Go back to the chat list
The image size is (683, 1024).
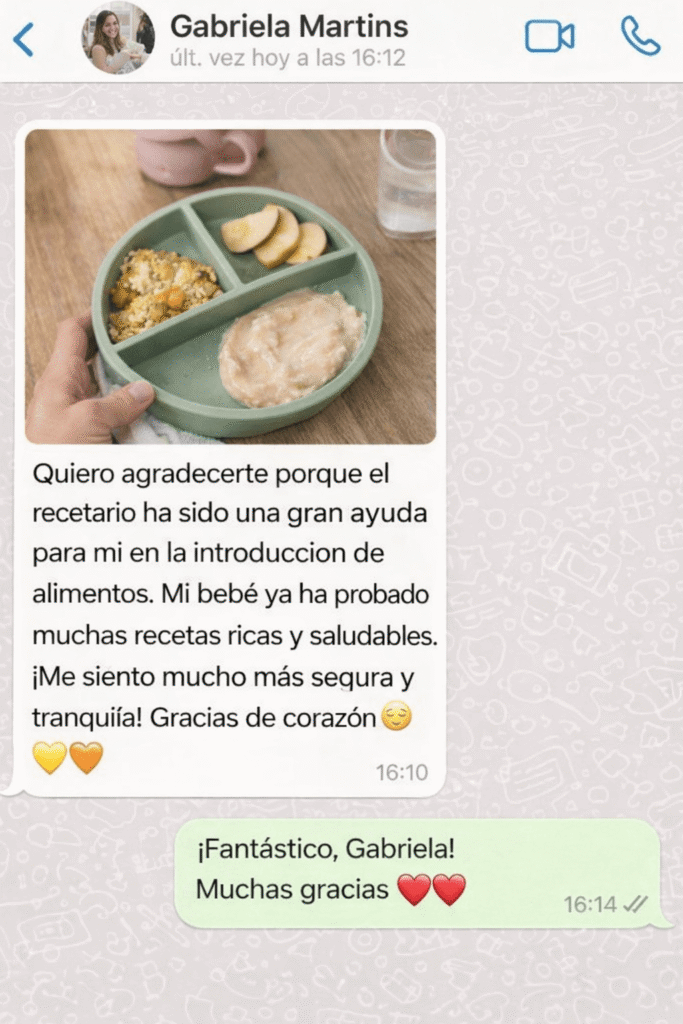pos(23,40)
